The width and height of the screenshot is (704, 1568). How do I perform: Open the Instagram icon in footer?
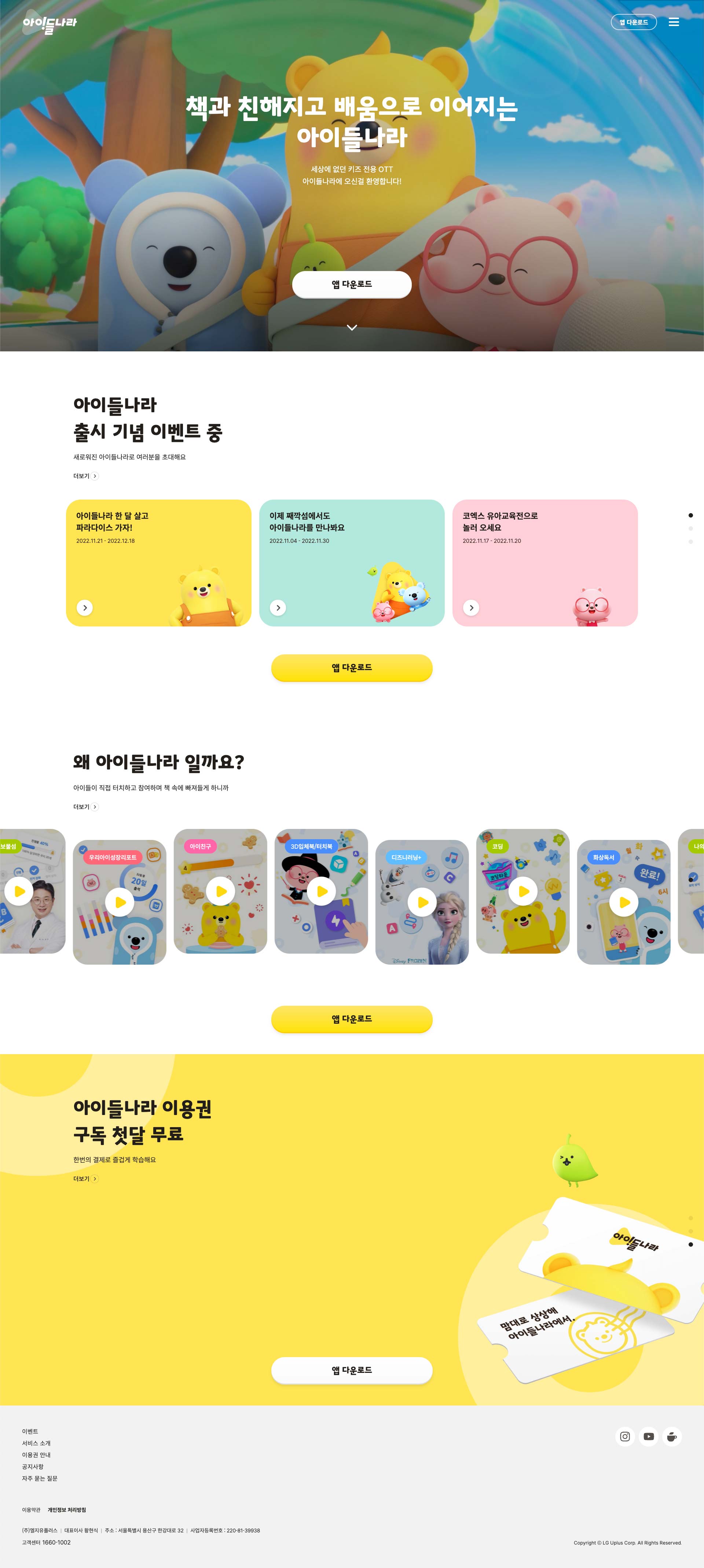625,1437
